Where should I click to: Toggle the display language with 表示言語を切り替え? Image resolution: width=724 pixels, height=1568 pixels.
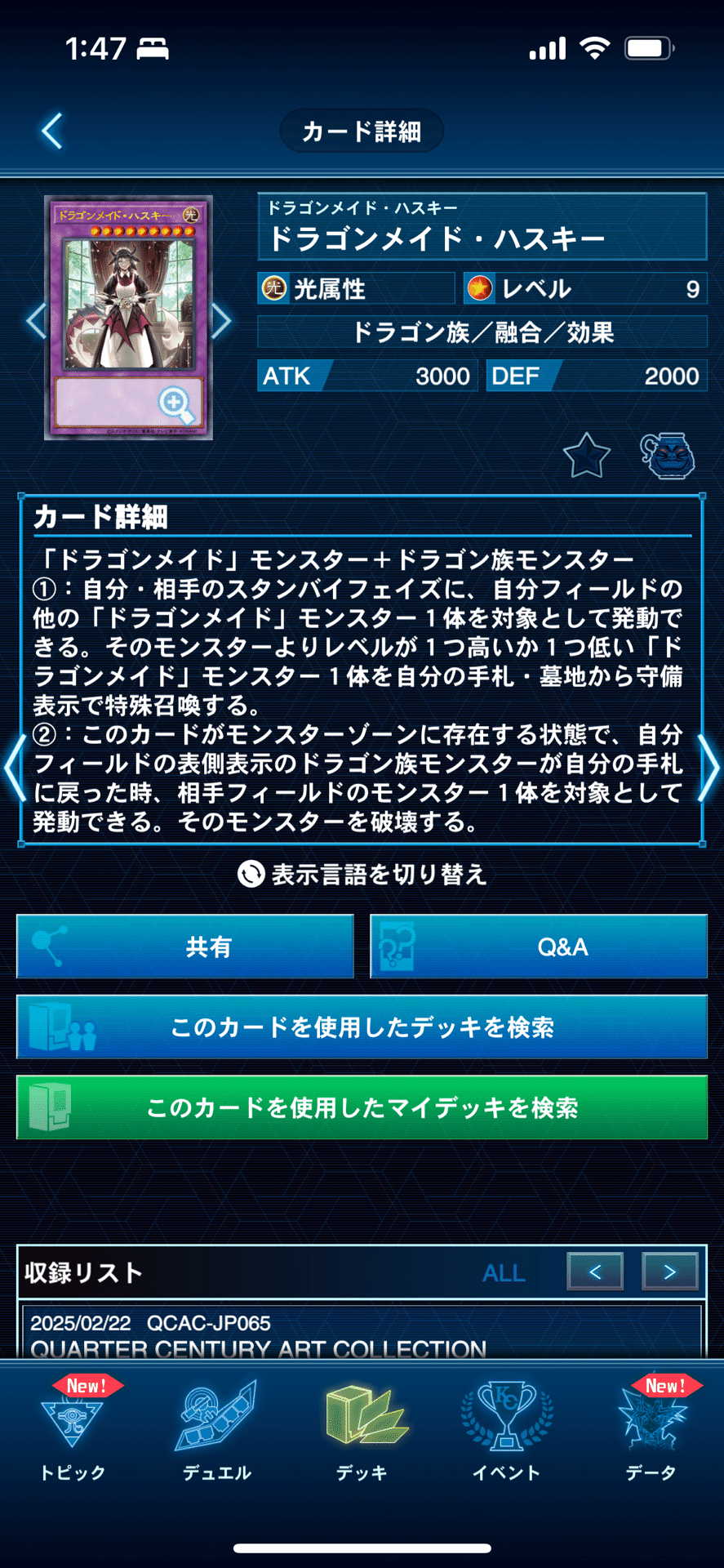(x=362, y=875)
